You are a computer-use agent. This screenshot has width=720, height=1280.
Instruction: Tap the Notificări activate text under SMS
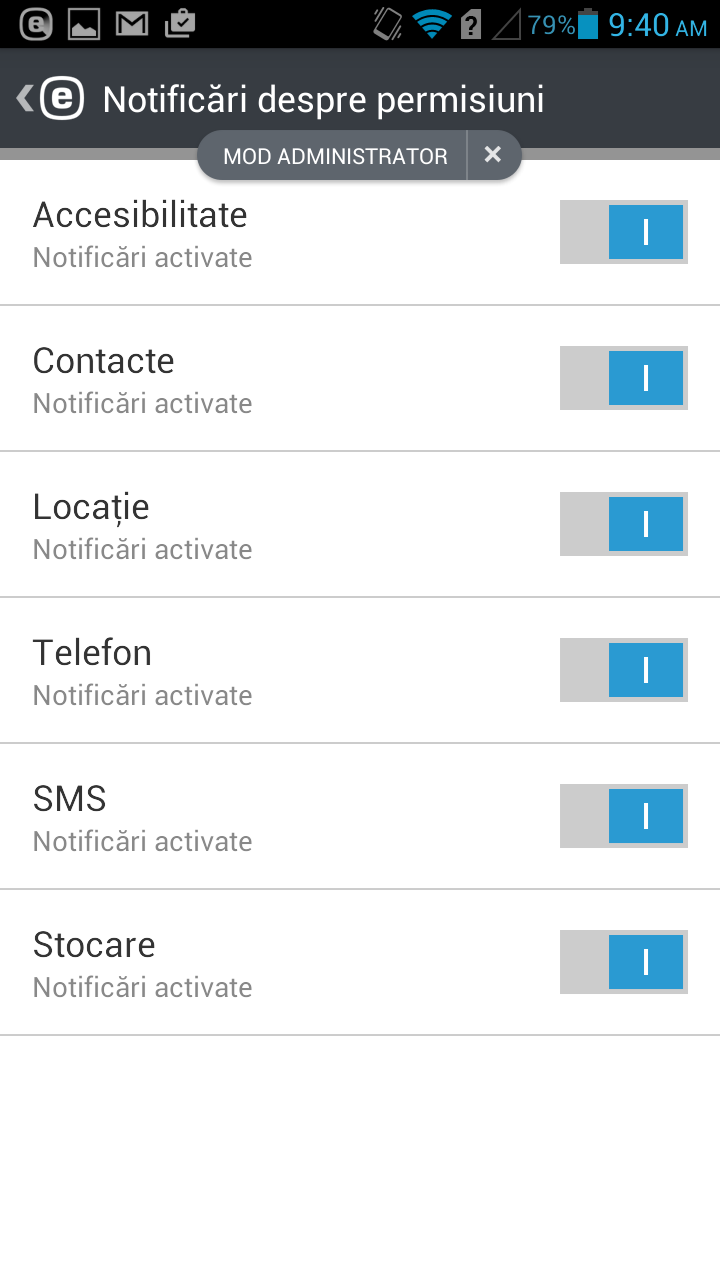point(142,841)
